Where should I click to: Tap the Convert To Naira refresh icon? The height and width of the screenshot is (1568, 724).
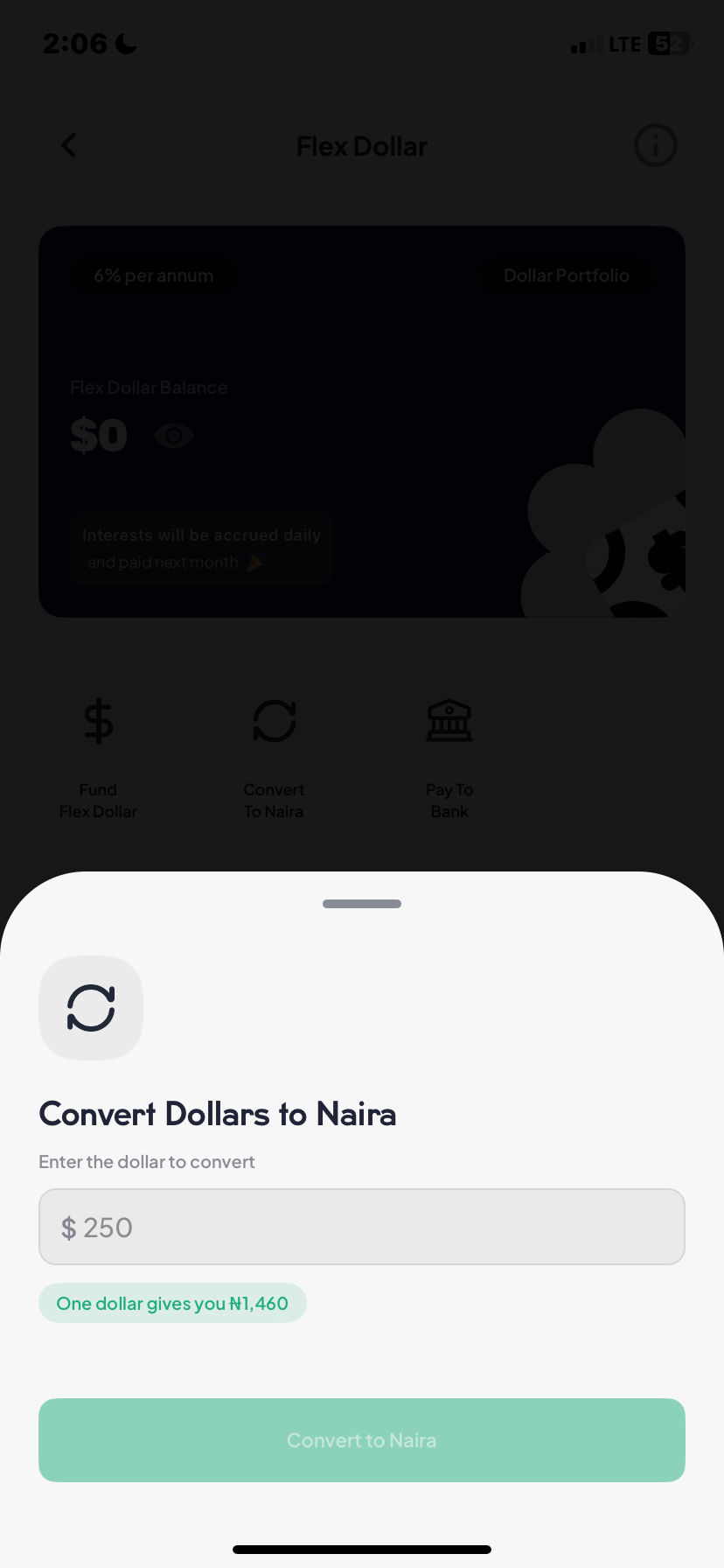click(274, 720)
